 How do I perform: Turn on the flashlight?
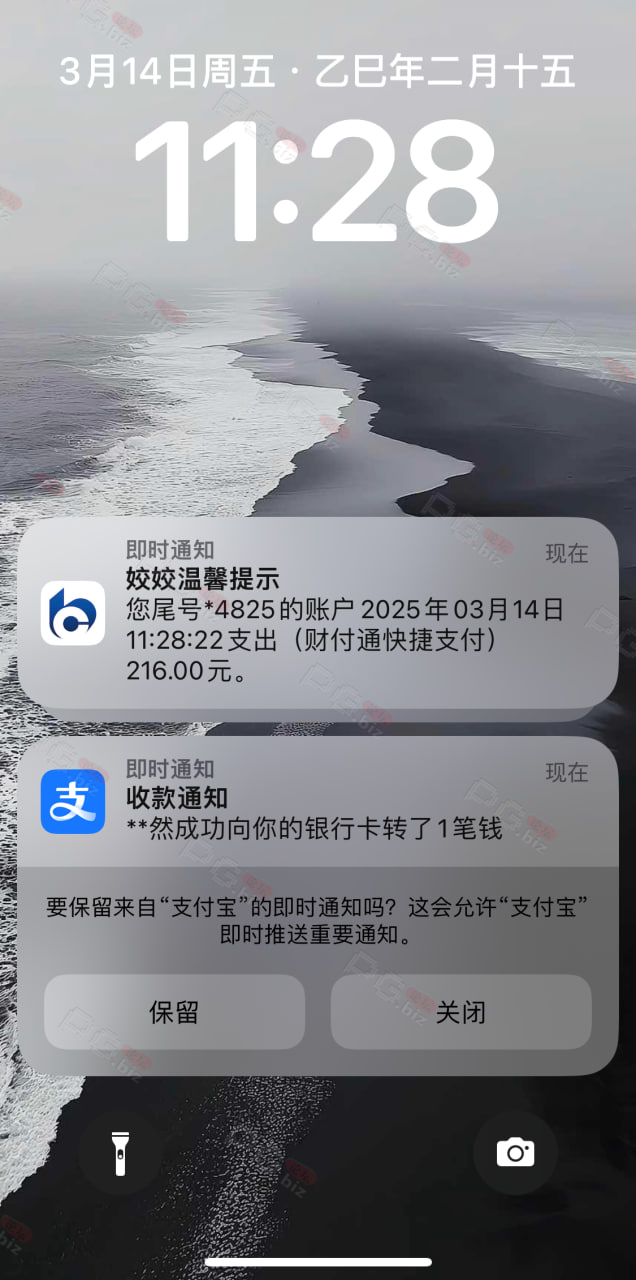pos(120,1152)
